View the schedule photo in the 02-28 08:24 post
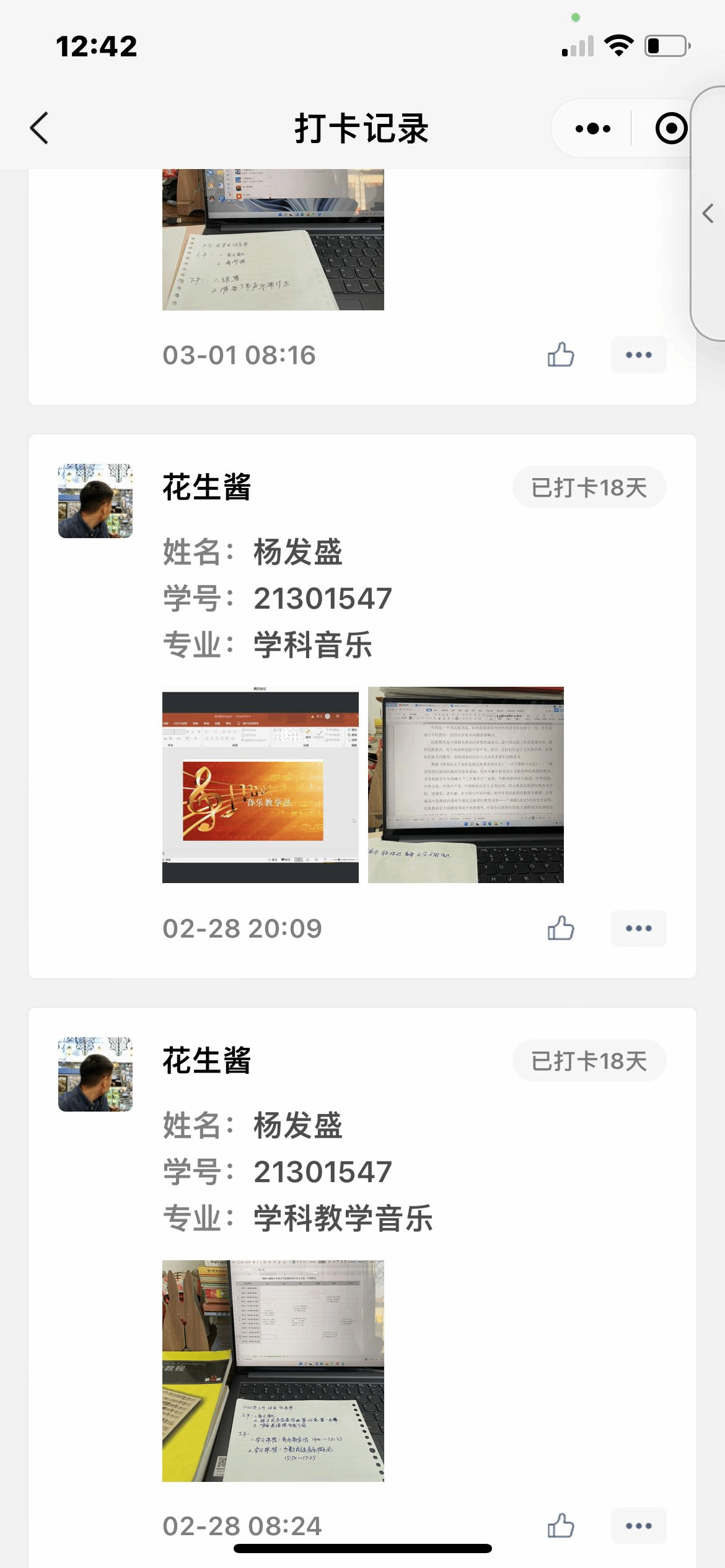Viewport: 725px width, 1568px height. 273,1370
